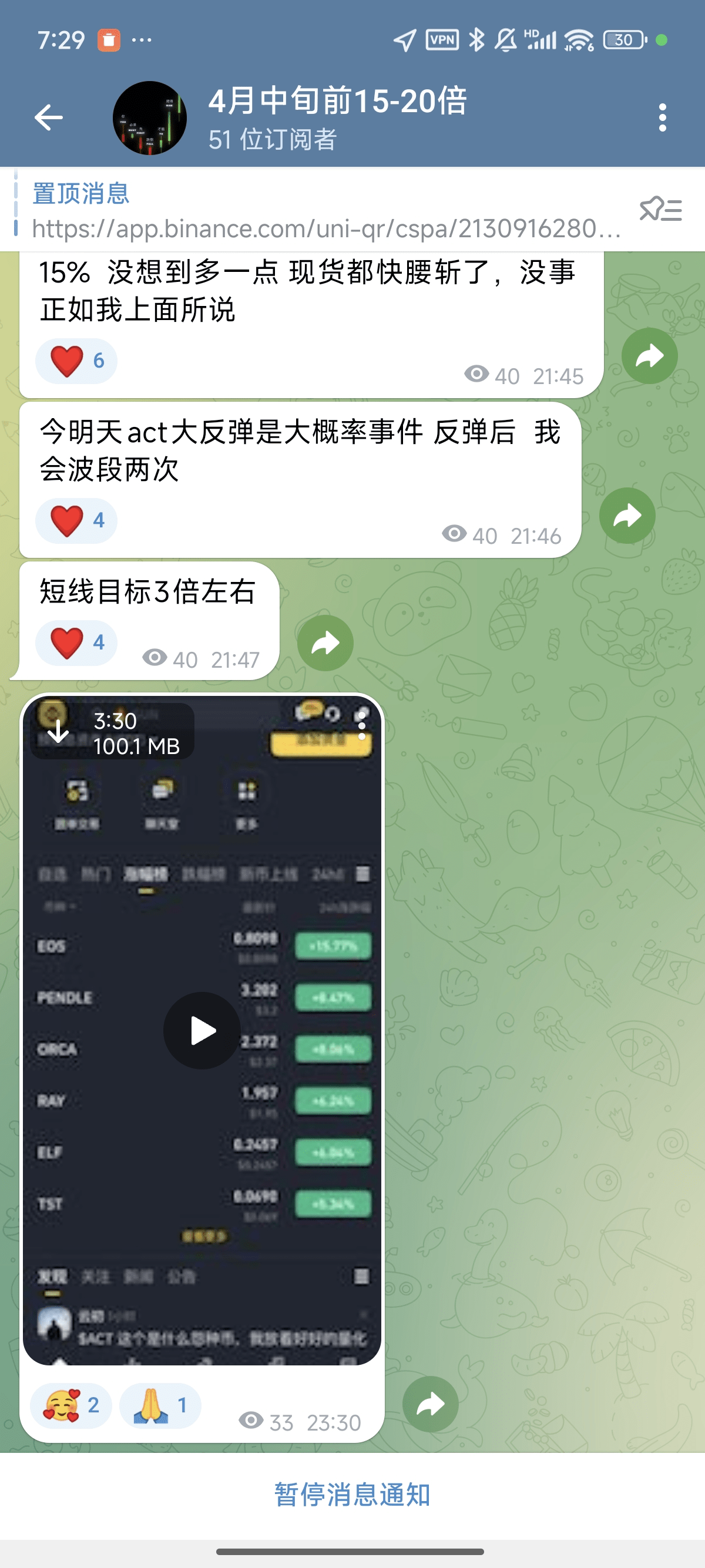
Task: Add the praying hands reaction on the video
Action: click(160, 1405)
